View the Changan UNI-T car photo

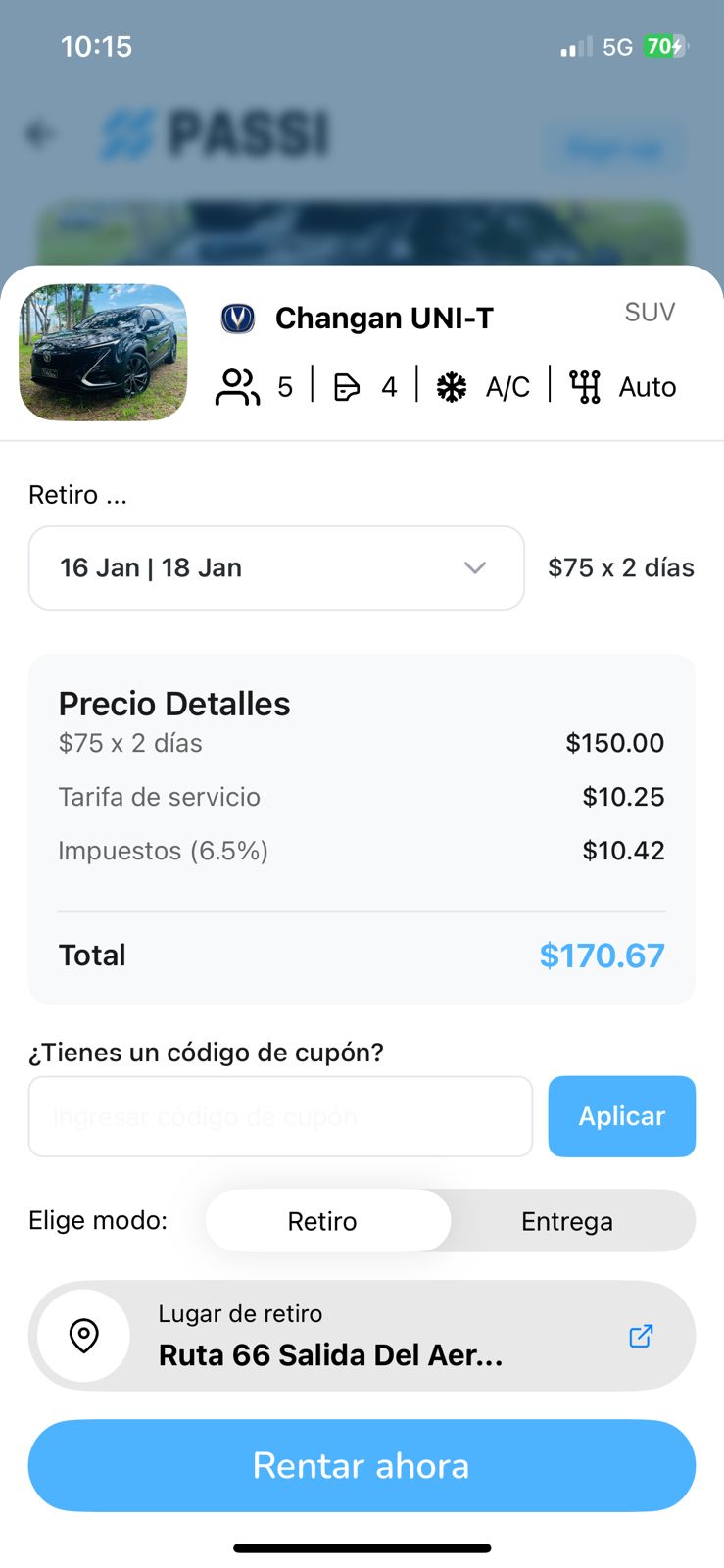[104, 353]
